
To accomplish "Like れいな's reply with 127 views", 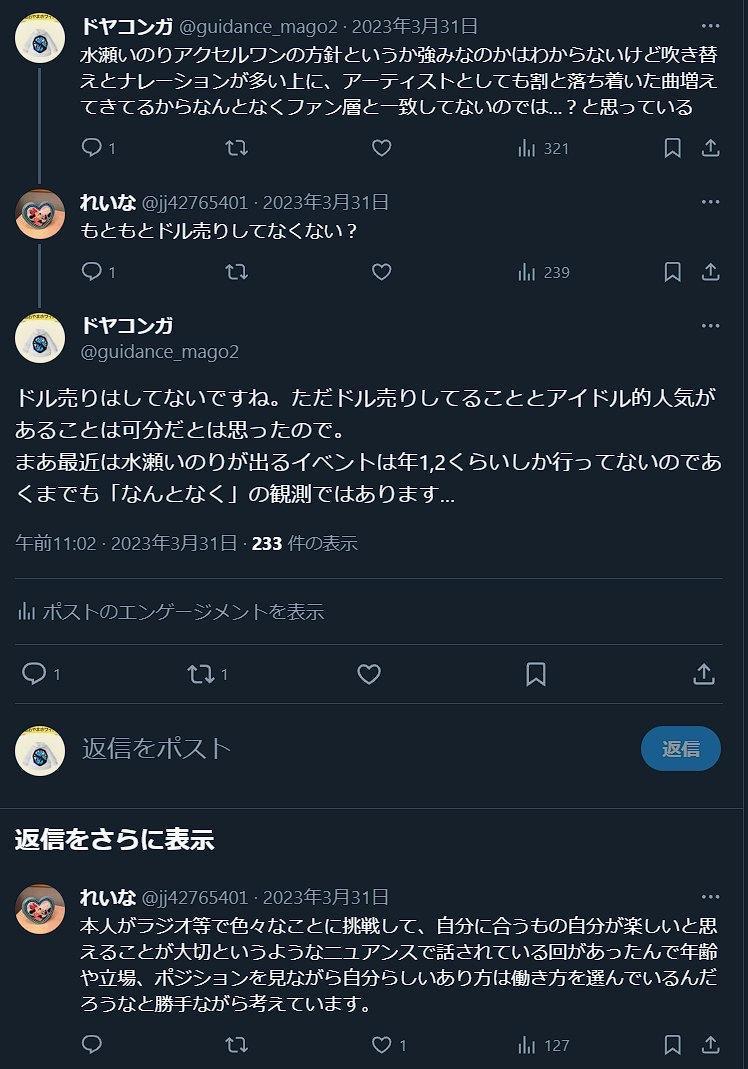I will click(381, 1045).
